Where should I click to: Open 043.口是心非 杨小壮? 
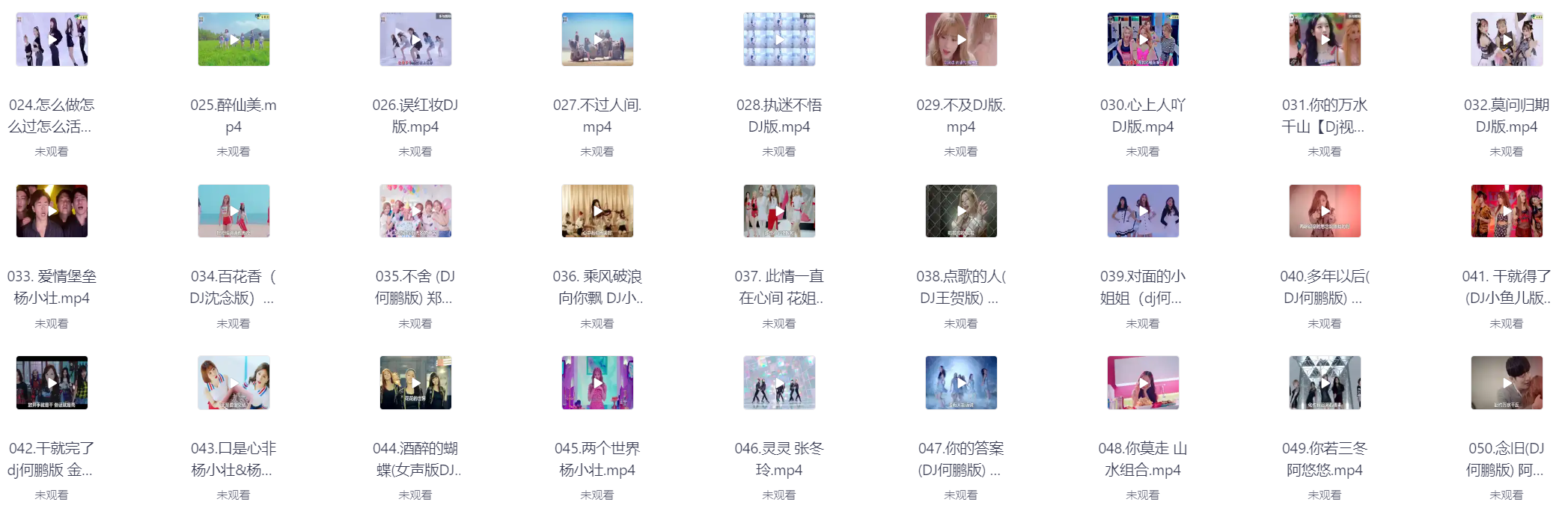coord(234,383)
